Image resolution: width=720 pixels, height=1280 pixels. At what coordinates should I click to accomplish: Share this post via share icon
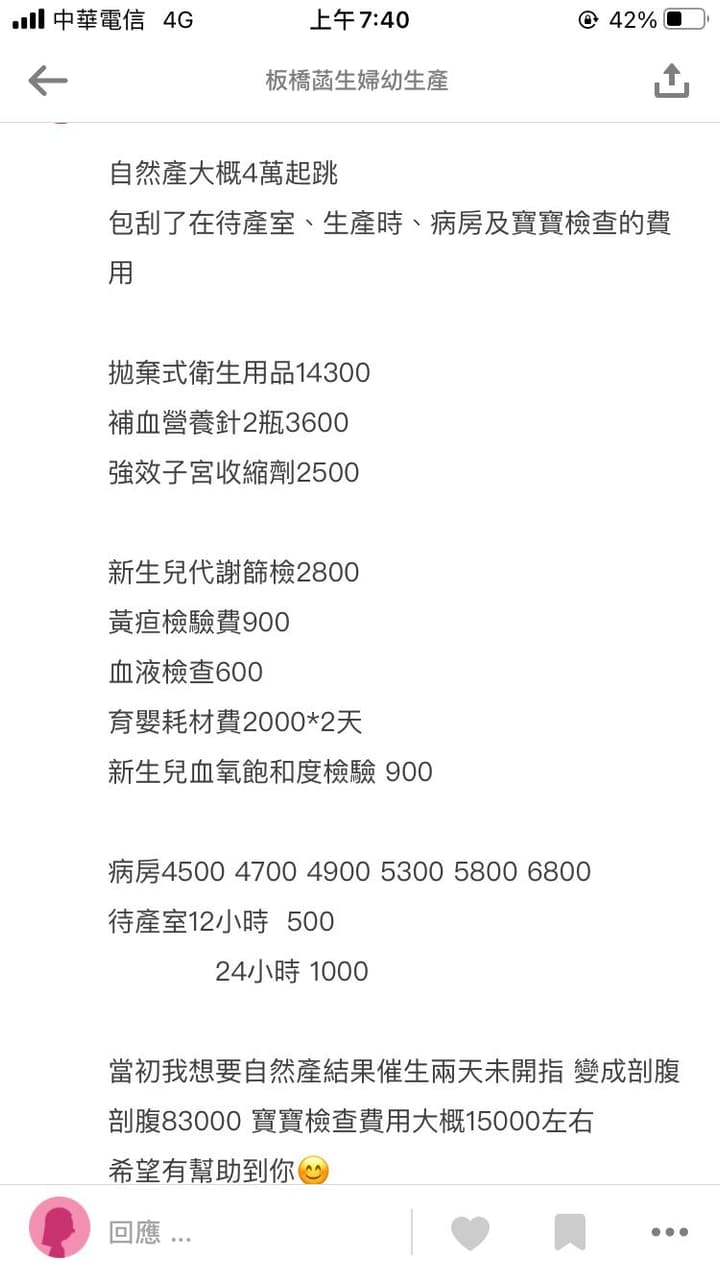(x=671, y=81)
